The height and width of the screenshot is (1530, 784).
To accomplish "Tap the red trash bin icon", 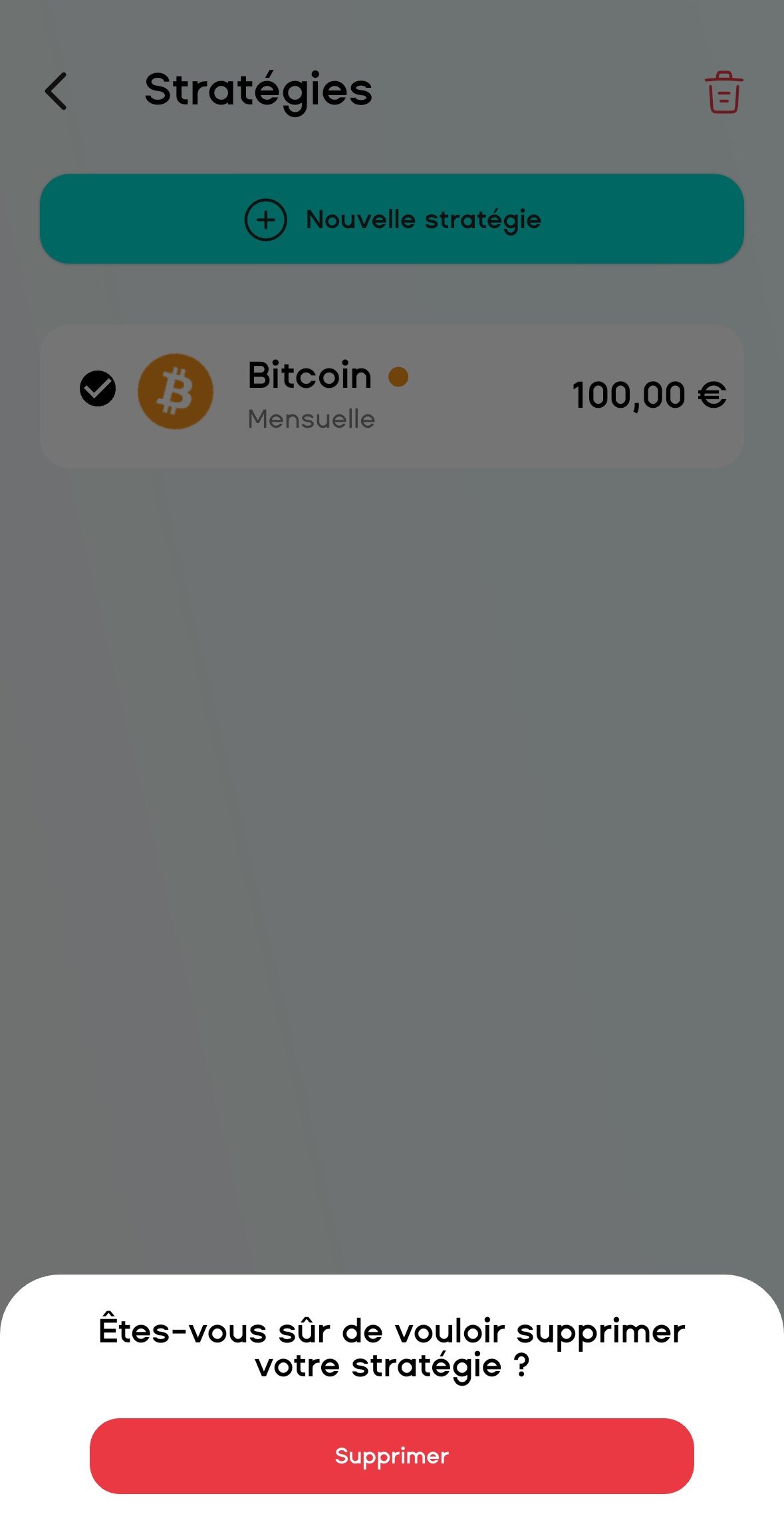I will click(723, 93).
